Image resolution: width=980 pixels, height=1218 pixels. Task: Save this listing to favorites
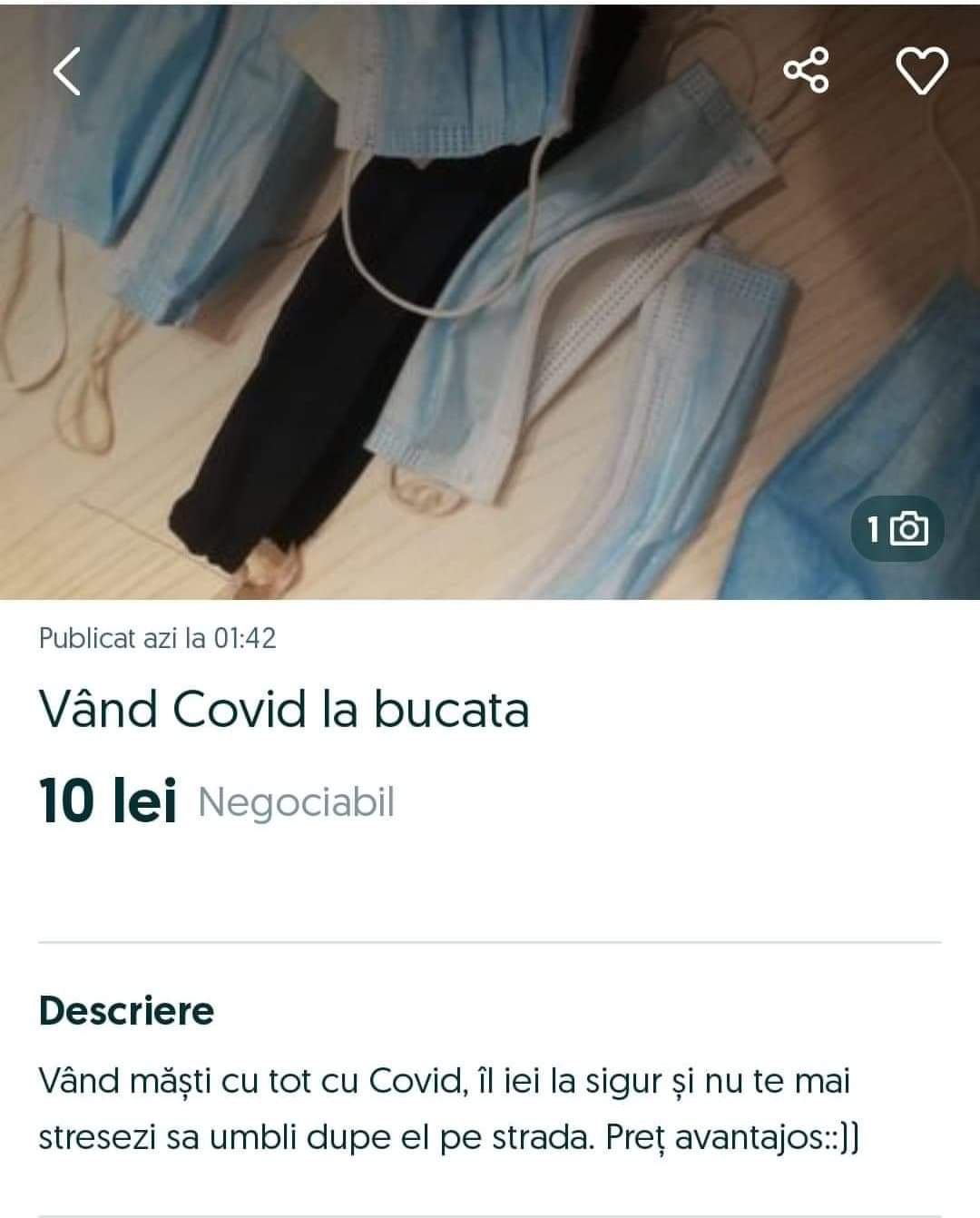pos(921,71)
